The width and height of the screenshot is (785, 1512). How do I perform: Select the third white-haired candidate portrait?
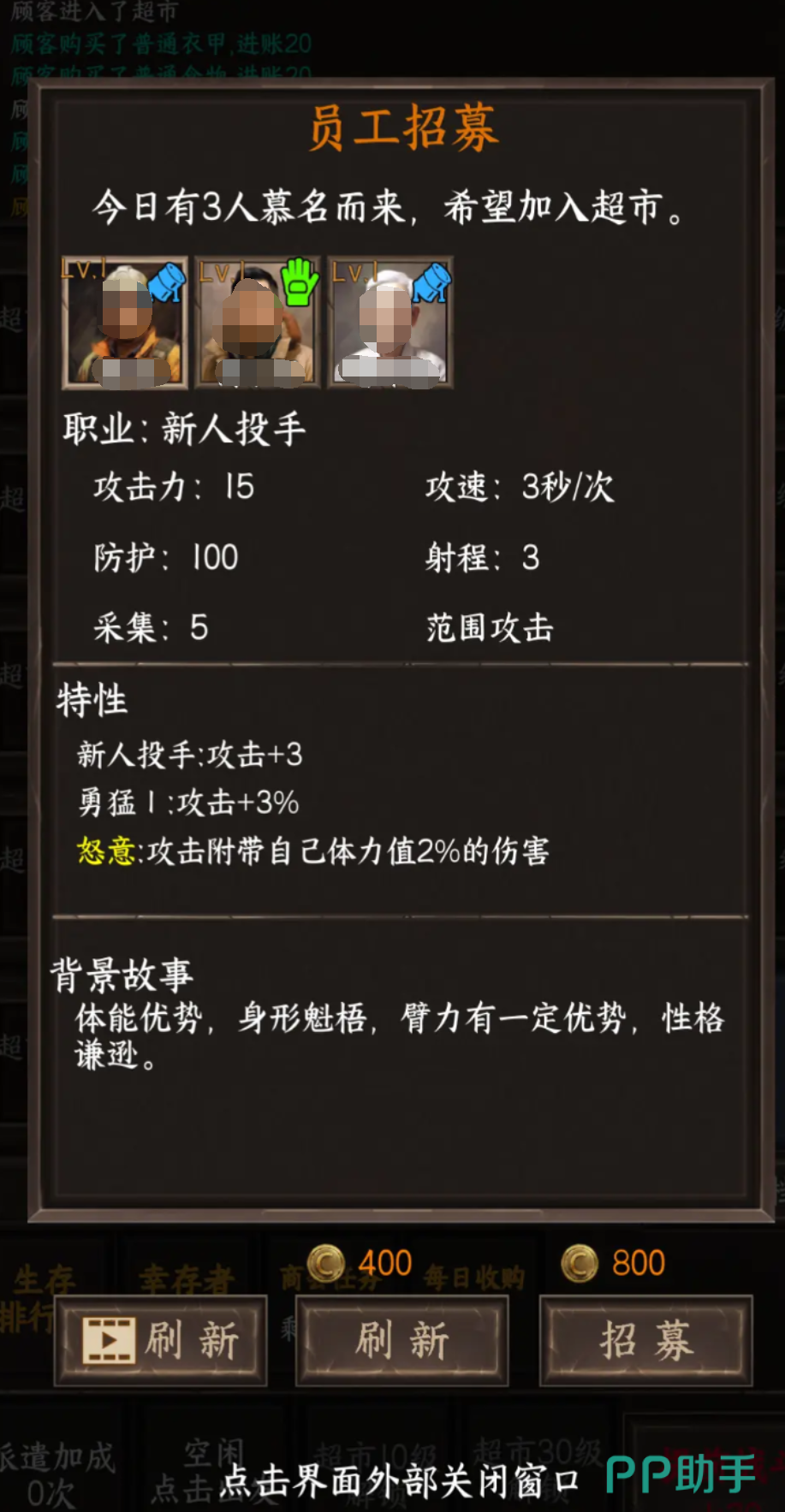390,323
